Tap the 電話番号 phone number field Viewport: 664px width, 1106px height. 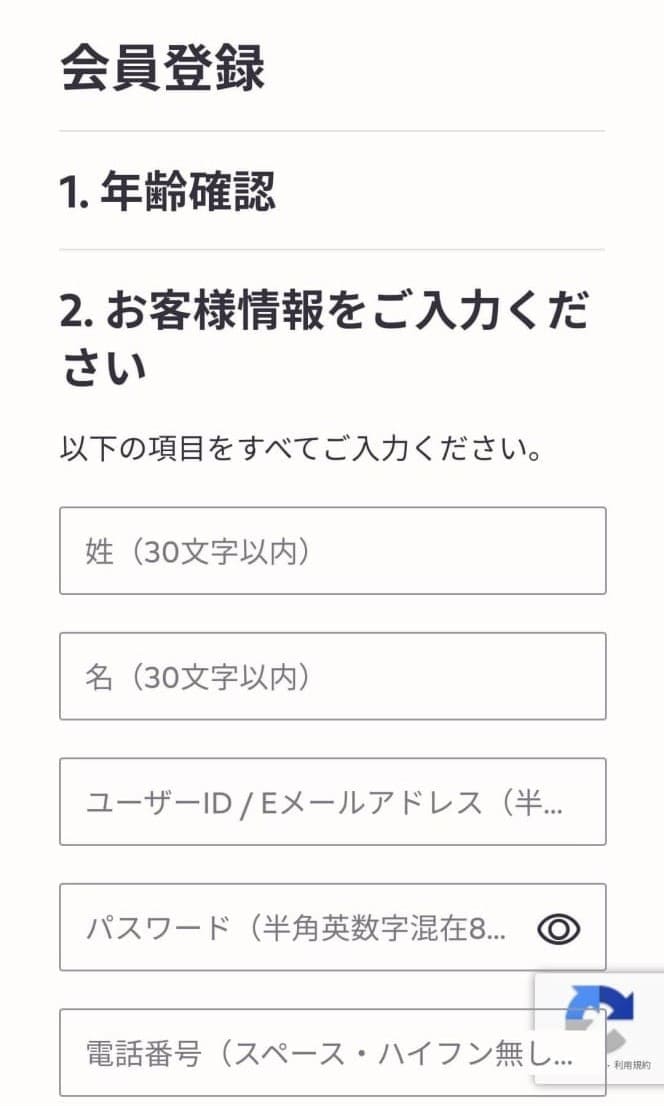coord(300,1052)
